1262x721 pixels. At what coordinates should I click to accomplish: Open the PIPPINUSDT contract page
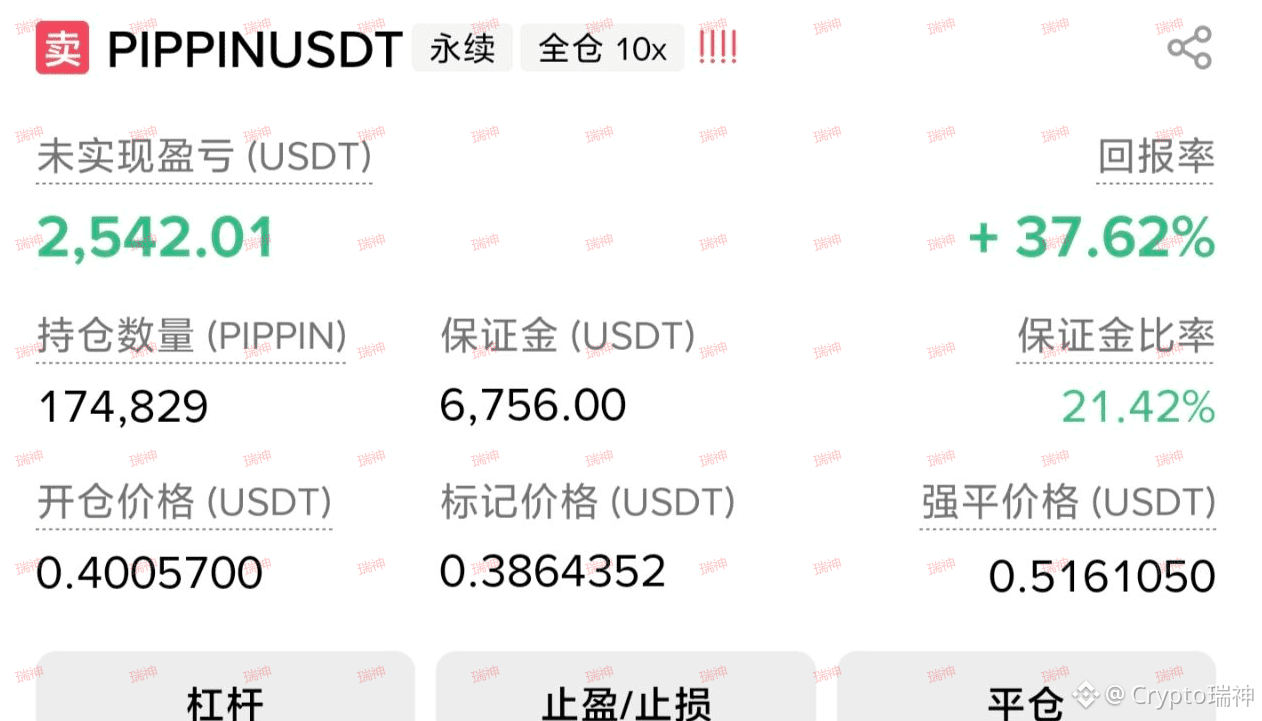(x=255, y=49)
